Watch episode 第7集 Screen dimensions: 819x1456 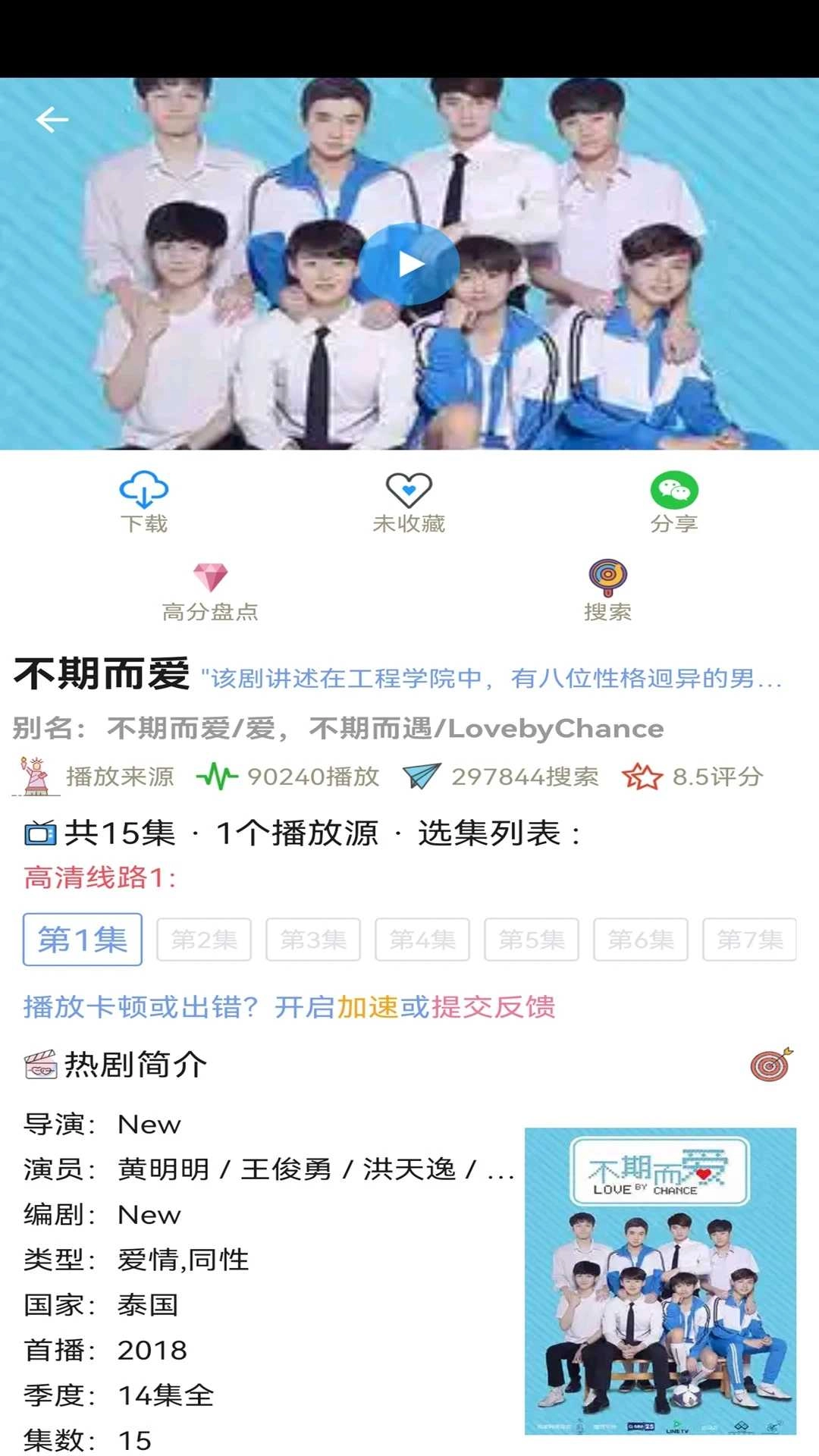tap(749, 940)
